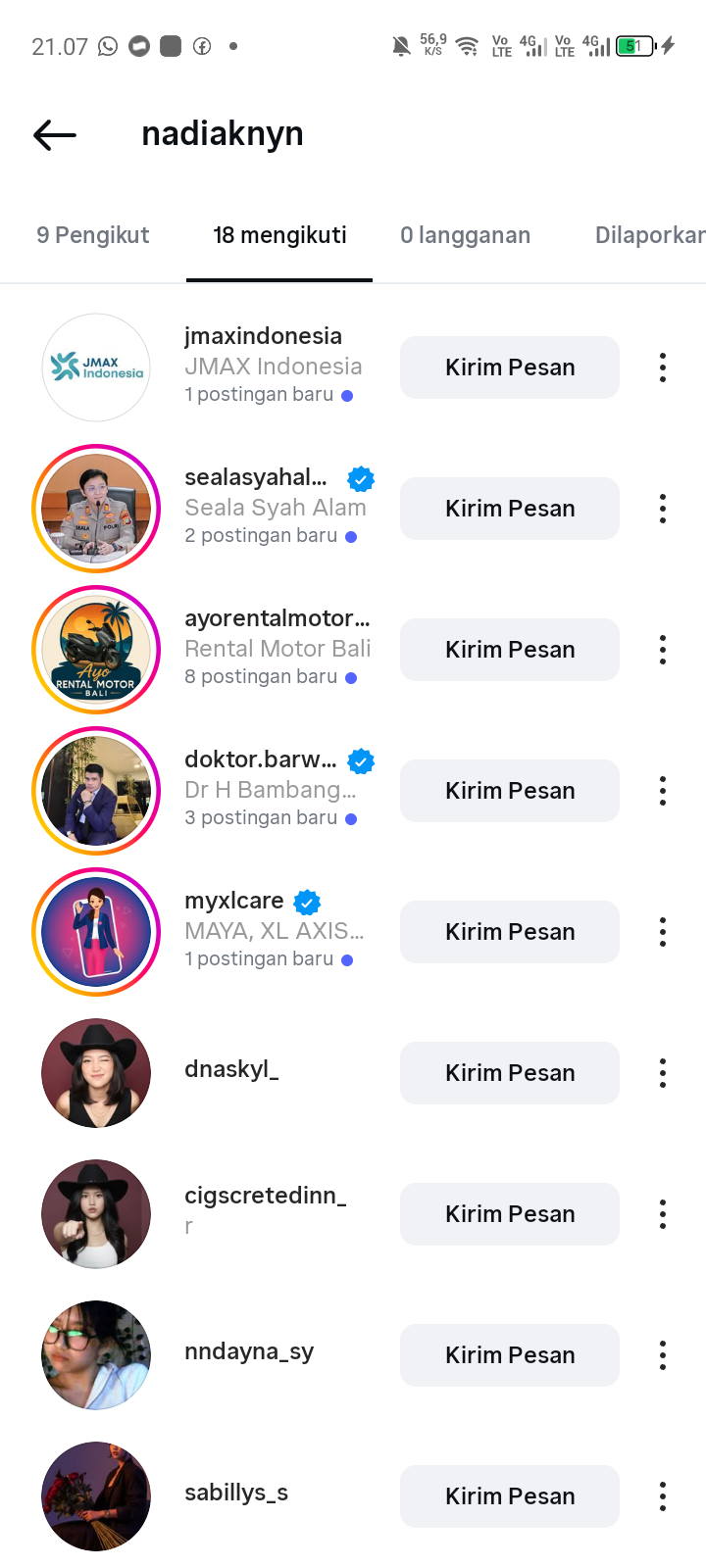
Task: View the story of Rental Motor Bali
Action: (96, 650)
